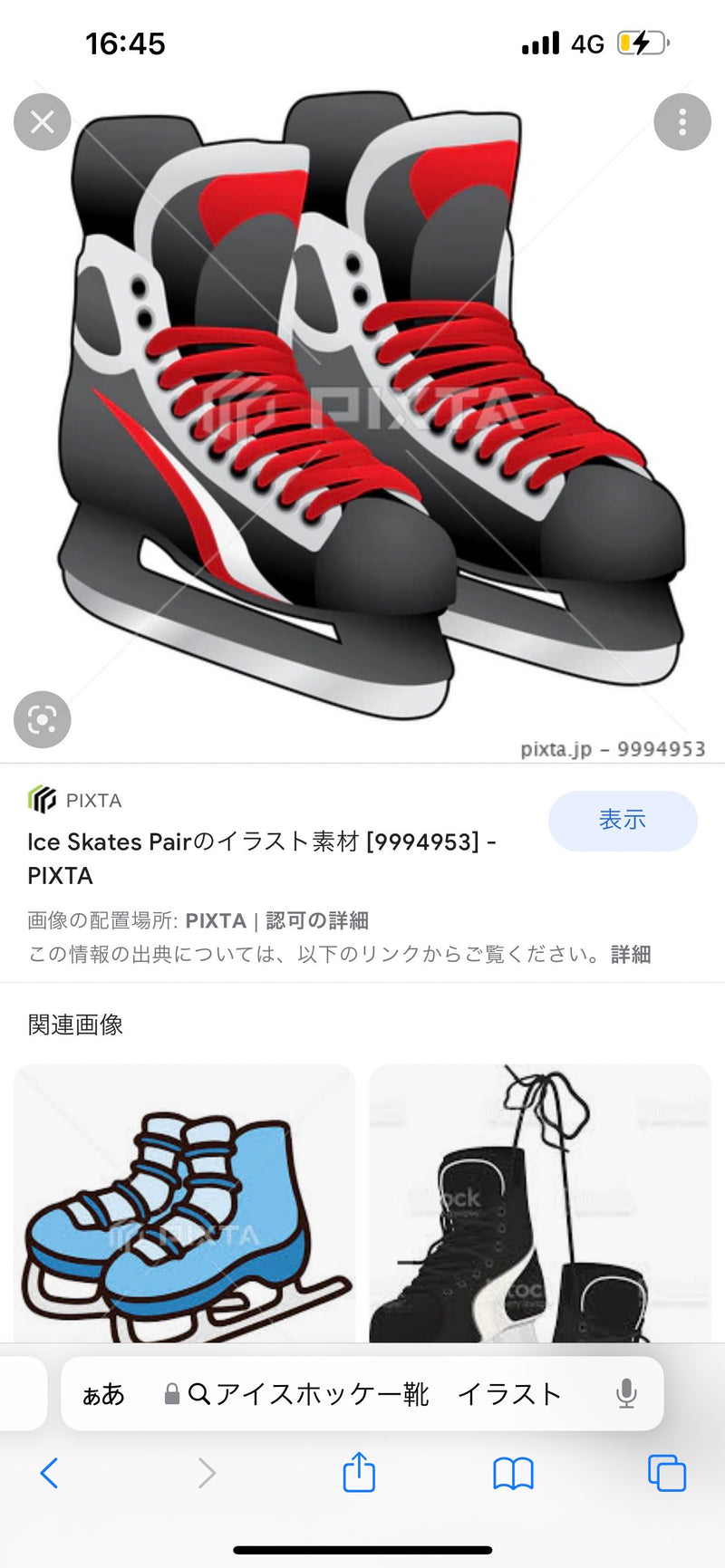
Task: Share this page from the Safari toolbar
Action: point(359,1472)
